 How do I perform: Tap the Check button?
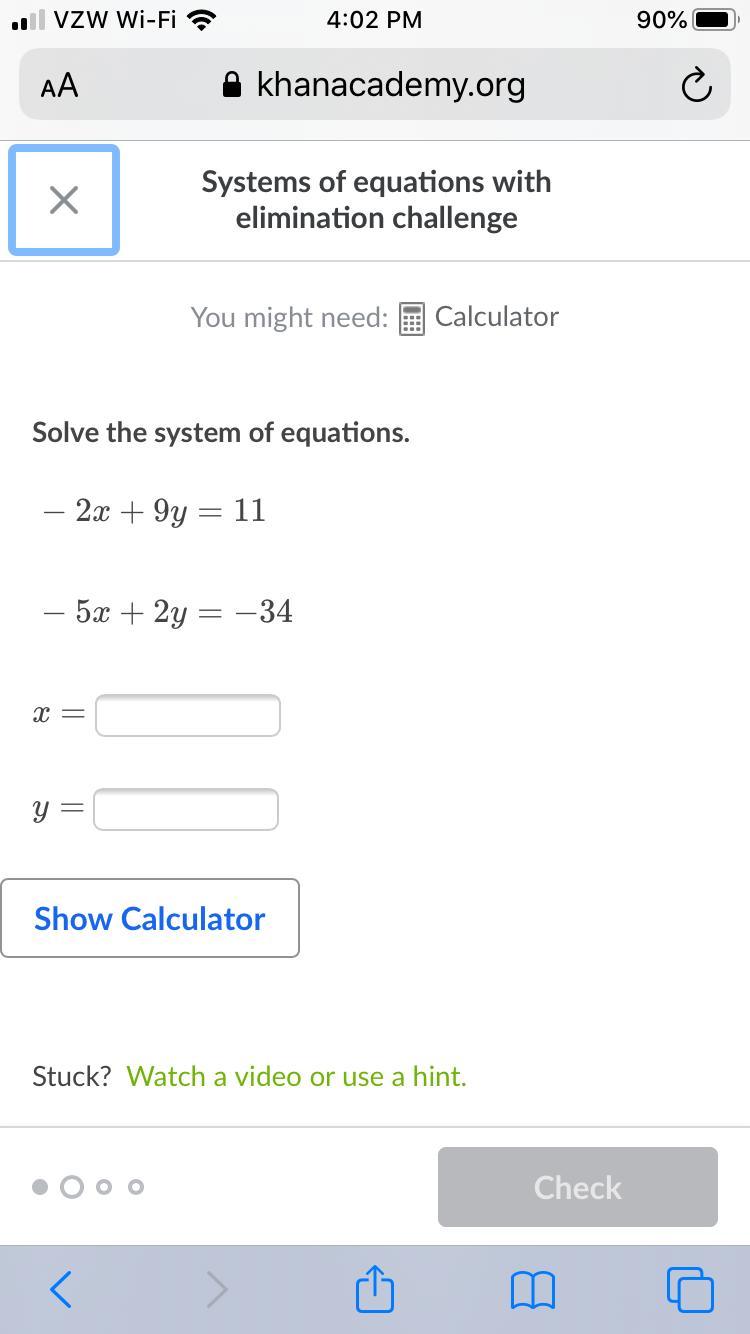(577, 1187)
